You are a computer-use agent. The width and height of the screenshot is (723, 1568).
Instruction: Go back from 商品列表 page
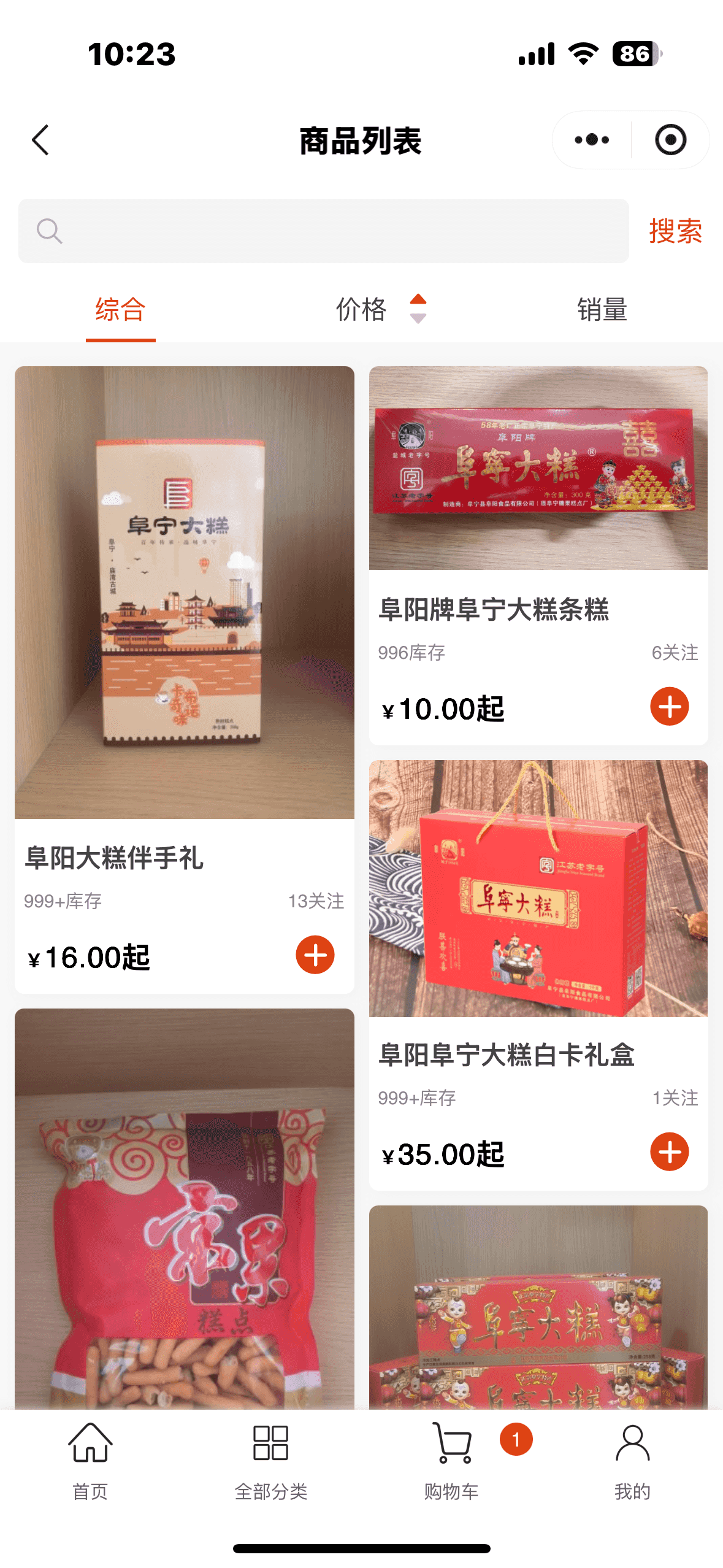[40, 140]
